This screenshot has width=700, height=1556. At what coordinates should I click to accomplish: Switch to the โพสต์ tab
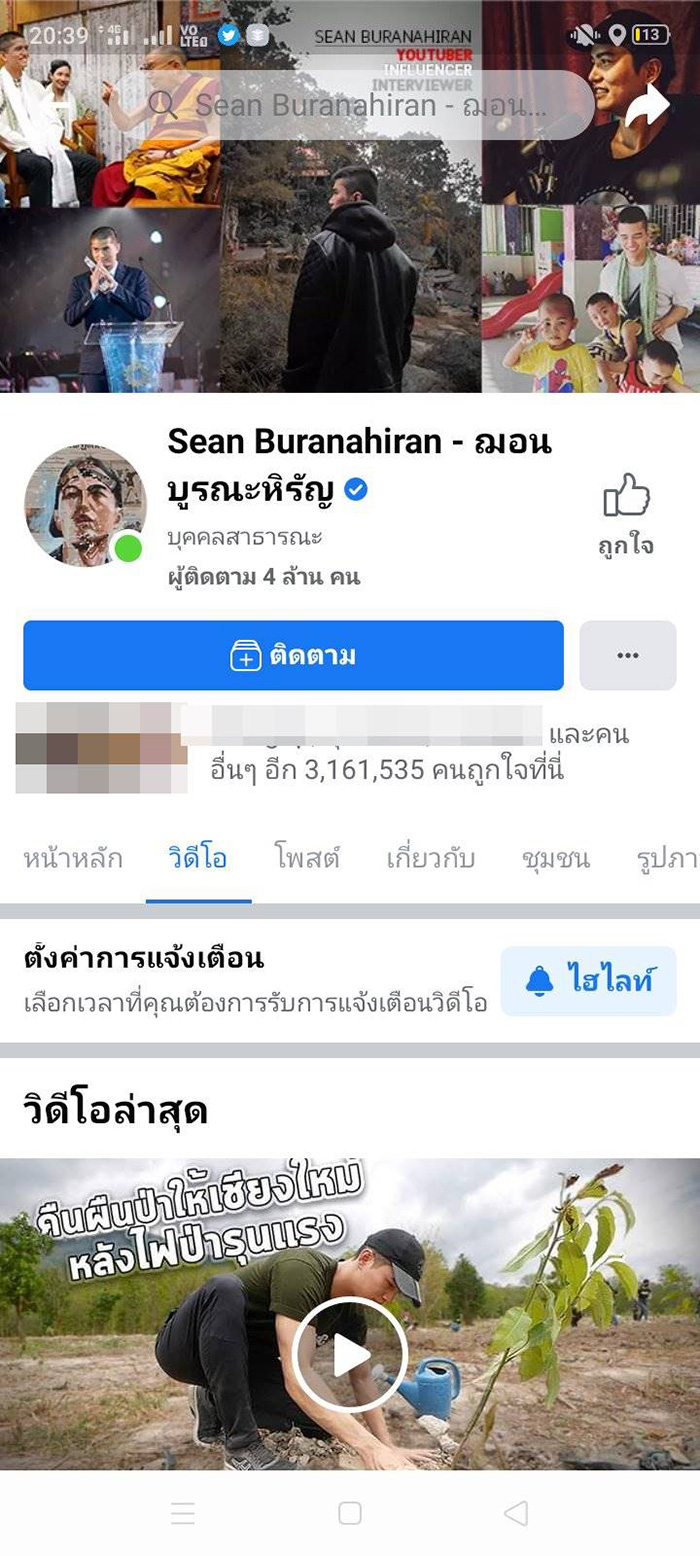tap(307, 858)
